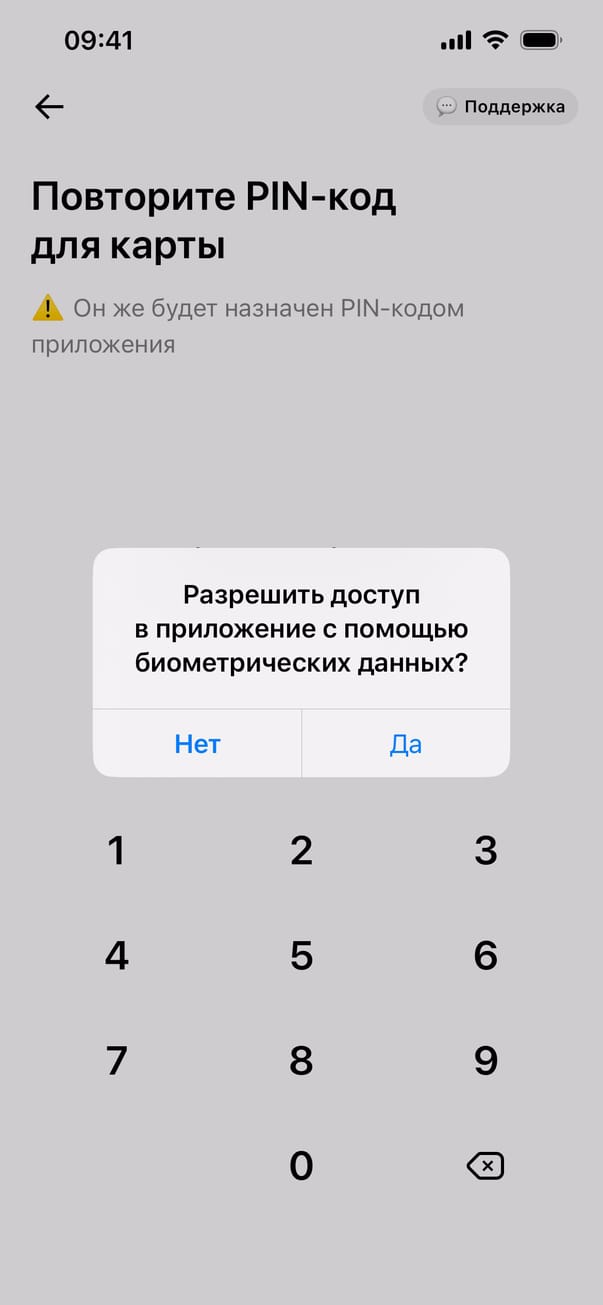Select digit 3 on the keypad
Screen dimensions: 603x1305
pos(485,851)
